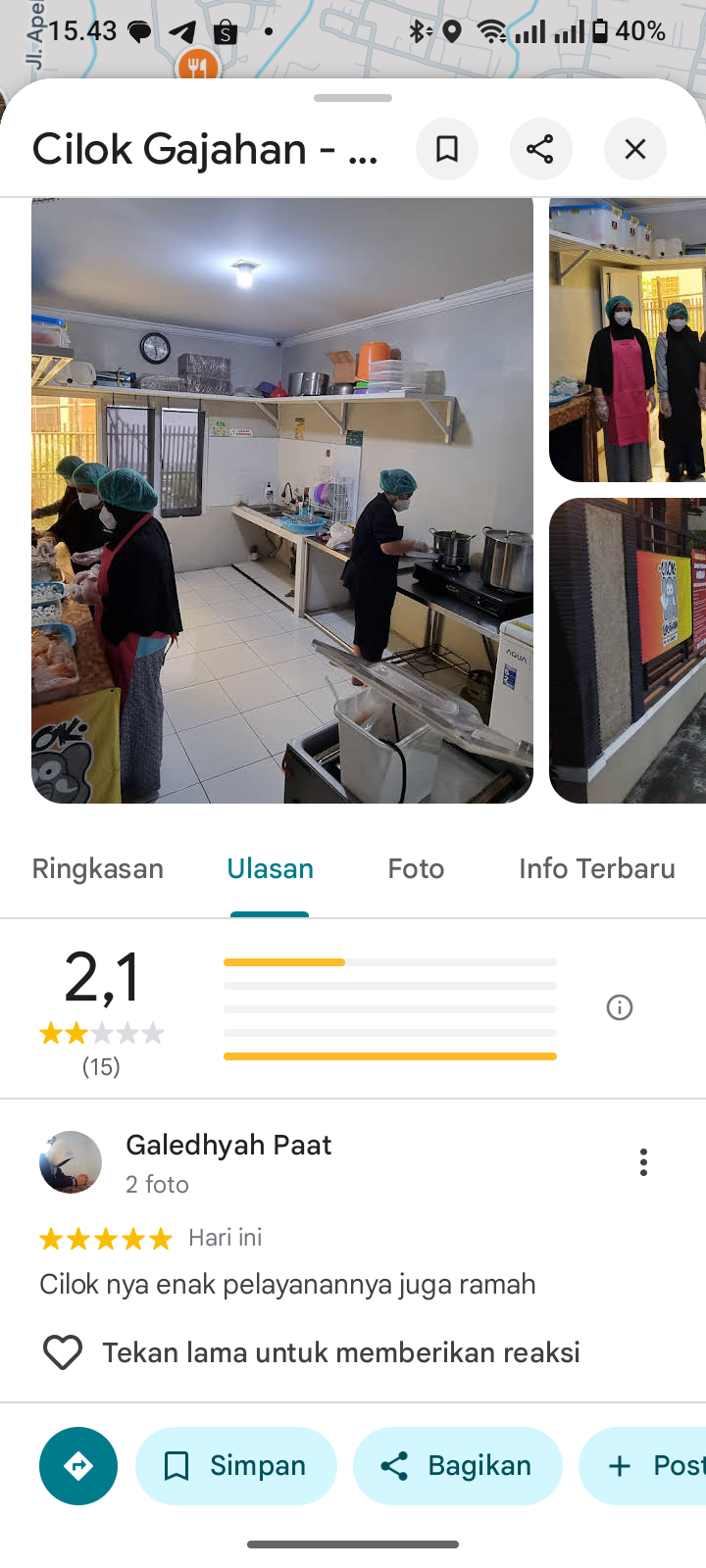Open the Info Terbaru tab
The image size is (706, 1568).
pos(596,869)
